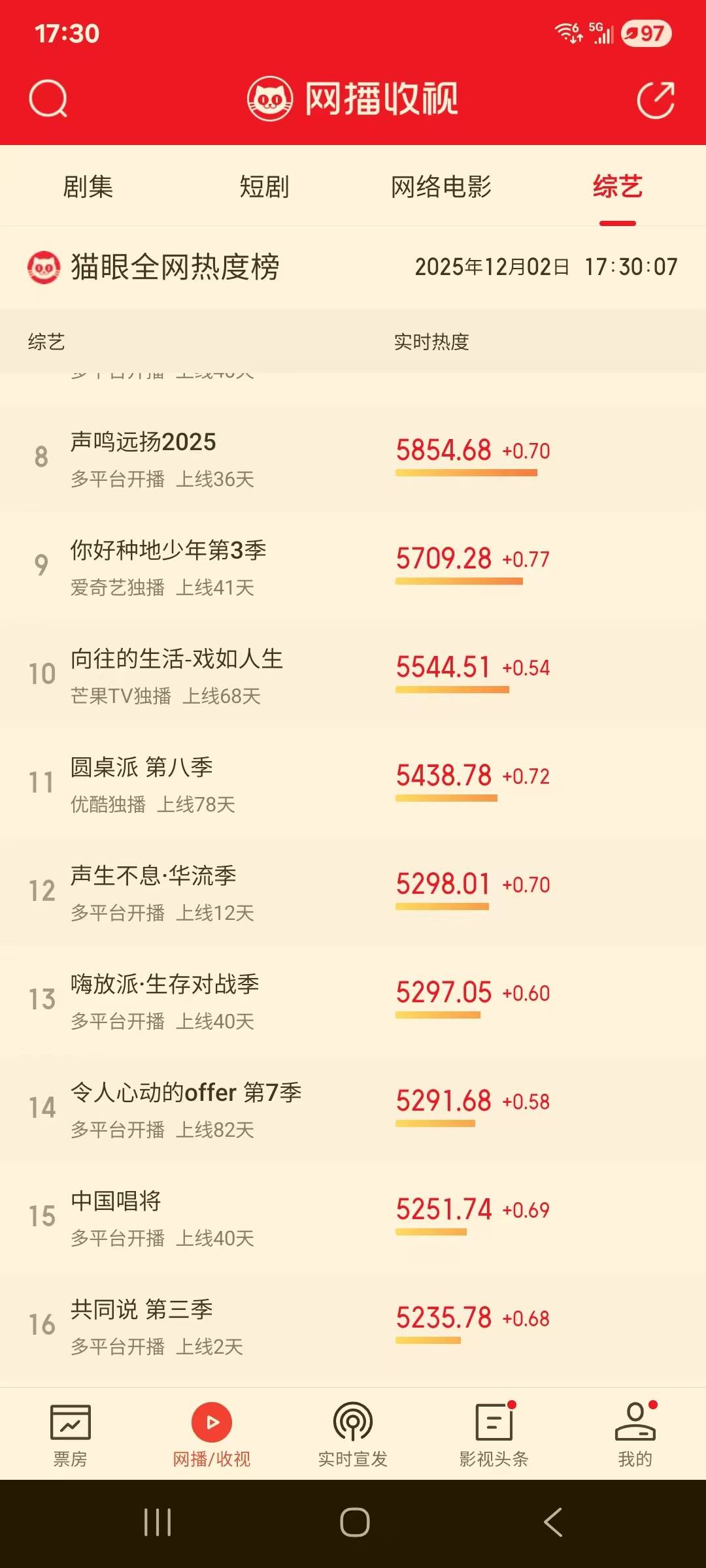706x1568 pixels.
Task: Open 中国唱将 ranking entry
Action: click(x=116, y=1201)
